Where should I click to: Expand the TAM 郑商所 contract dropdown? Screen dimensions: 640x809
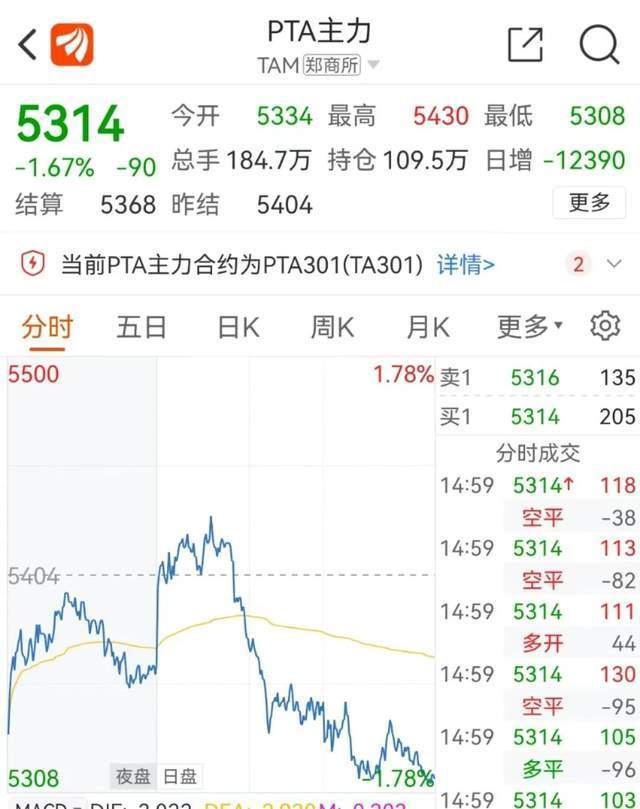[373, 65]
